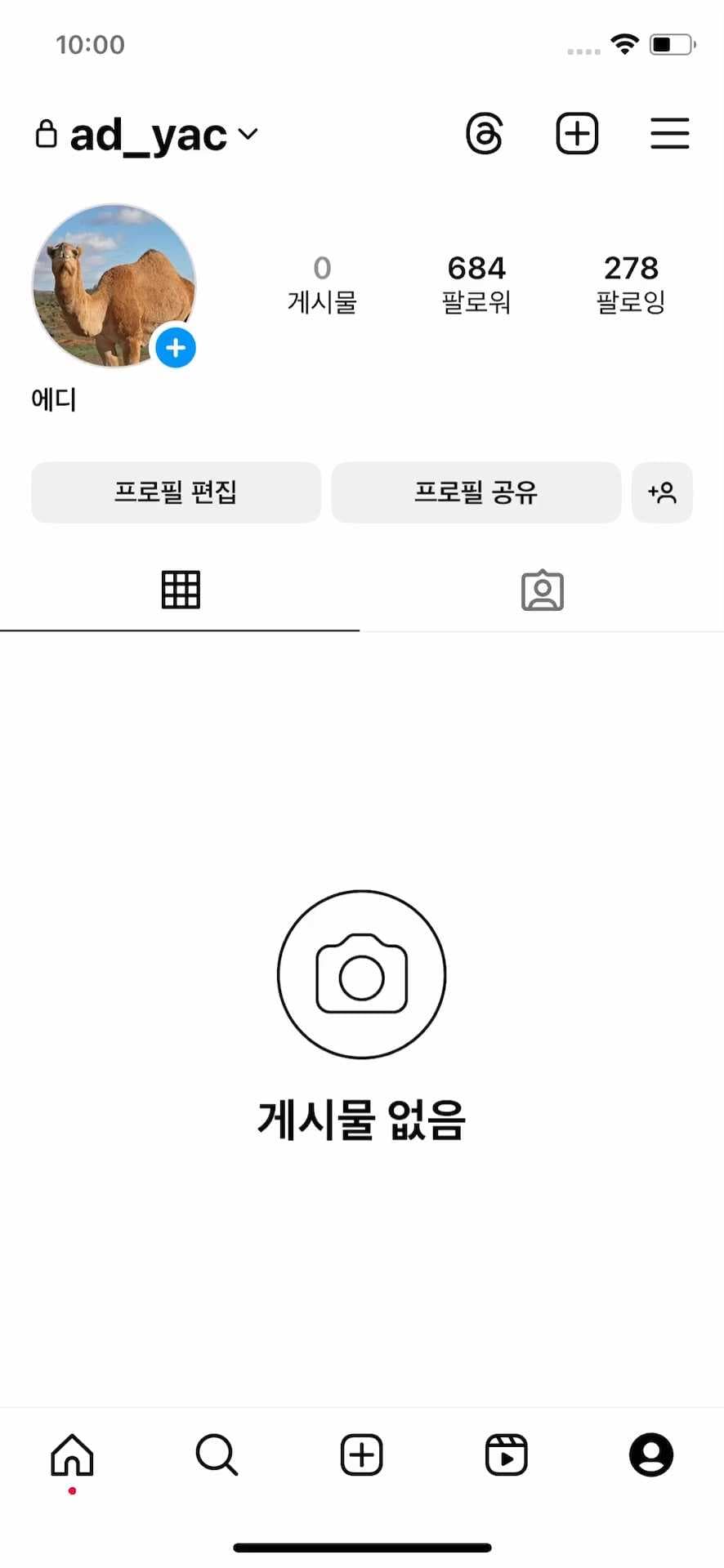
Task: Create a new post with the plus icon
Action: click(577, 134)
